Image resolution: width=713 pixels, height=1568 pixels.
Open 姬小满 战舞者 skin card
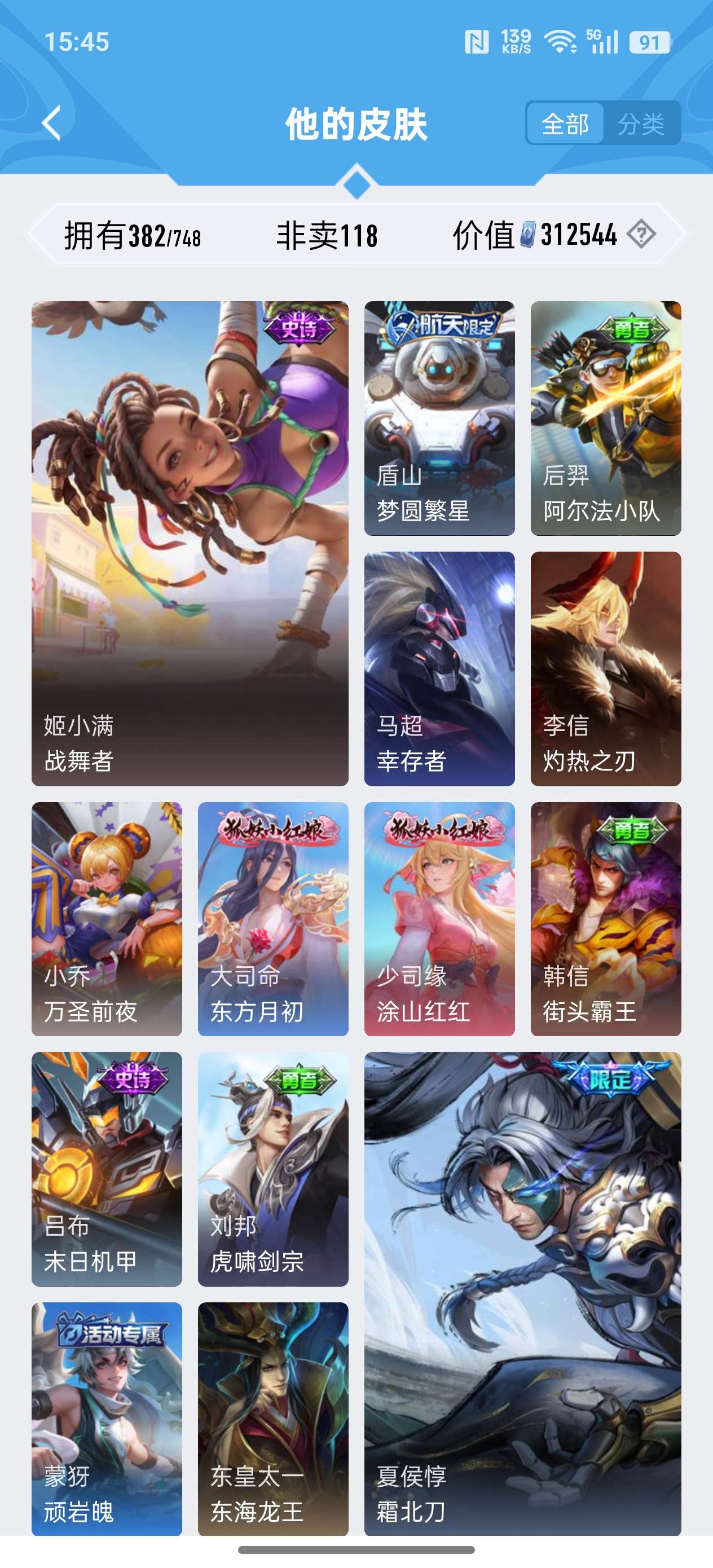pyautogui.click(x=190, y=543)
